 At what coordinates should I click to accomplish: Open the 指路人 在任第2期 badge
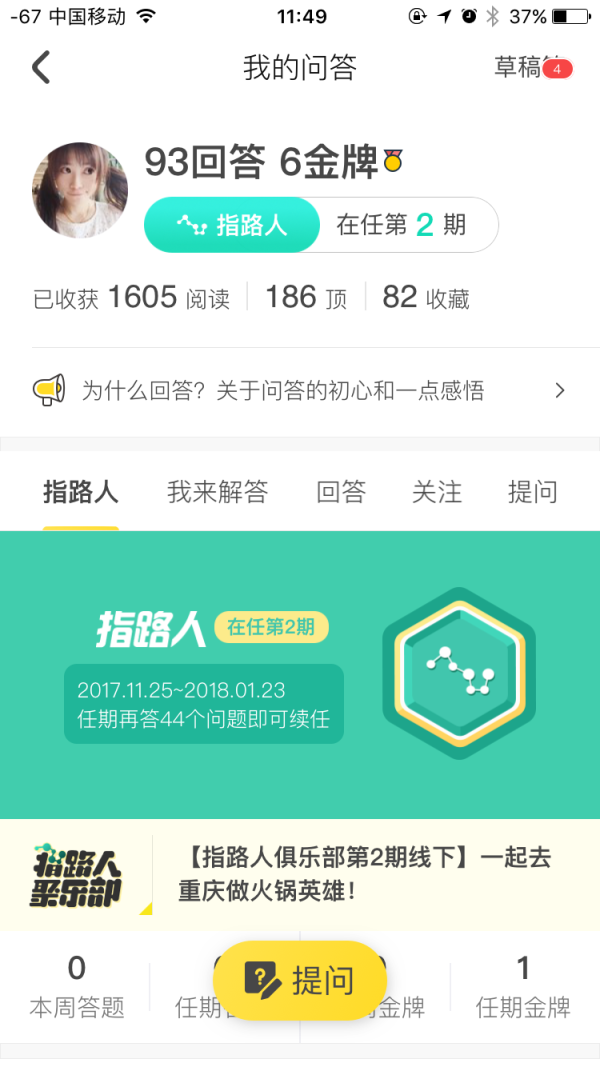click(x=321, y=225)
